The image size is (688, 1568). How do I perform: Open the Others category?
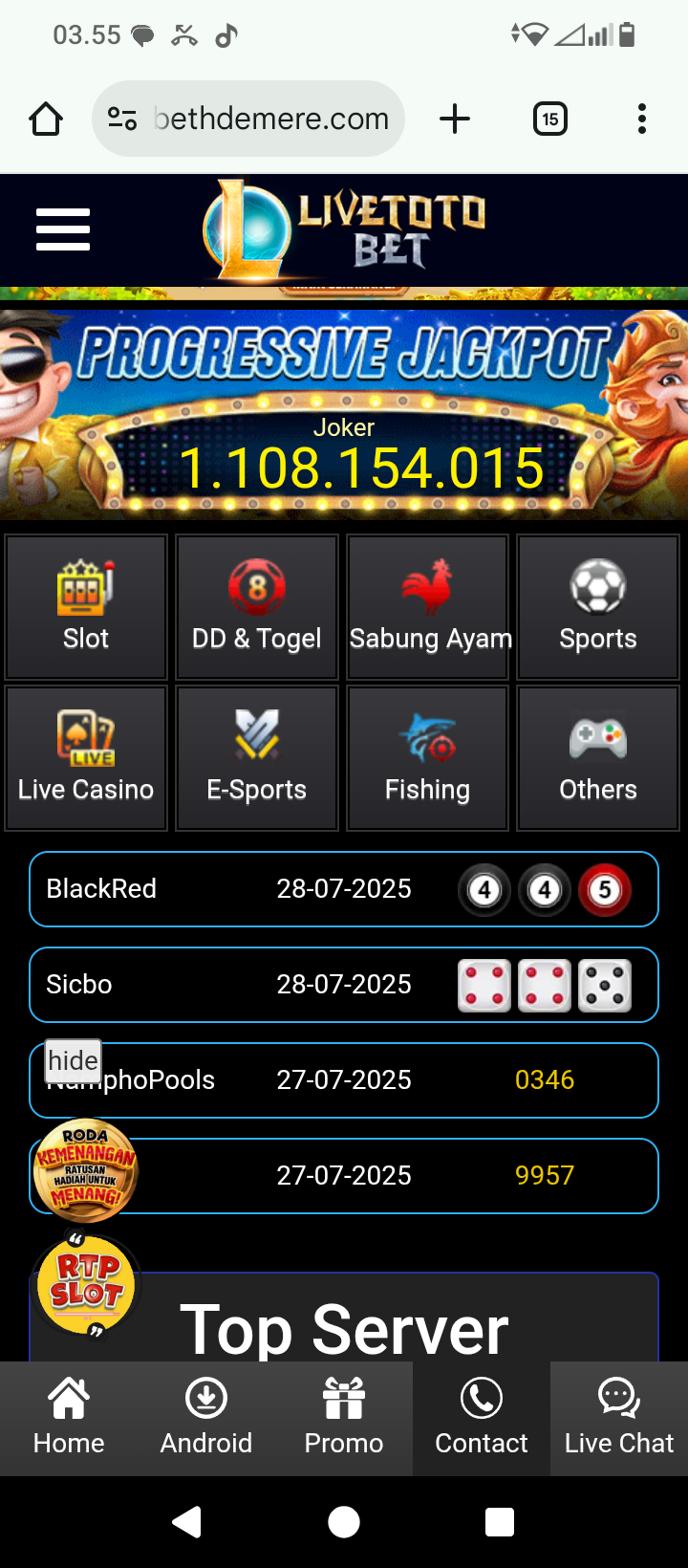point(598,758)
